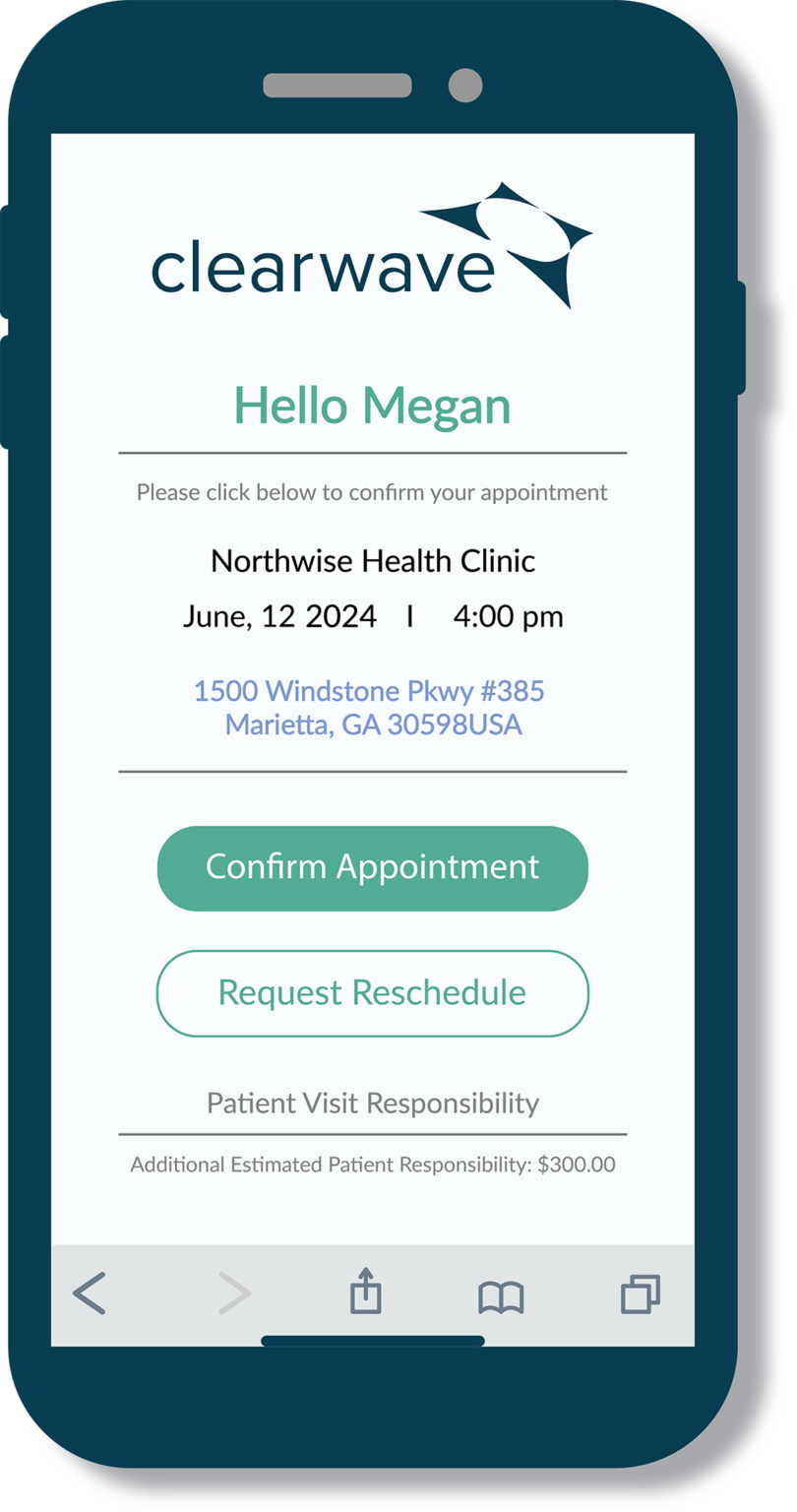Confirm the appointment with the green button
Image resolution: width=797 pixels, height=1512 pixels.
coord(372,867)
